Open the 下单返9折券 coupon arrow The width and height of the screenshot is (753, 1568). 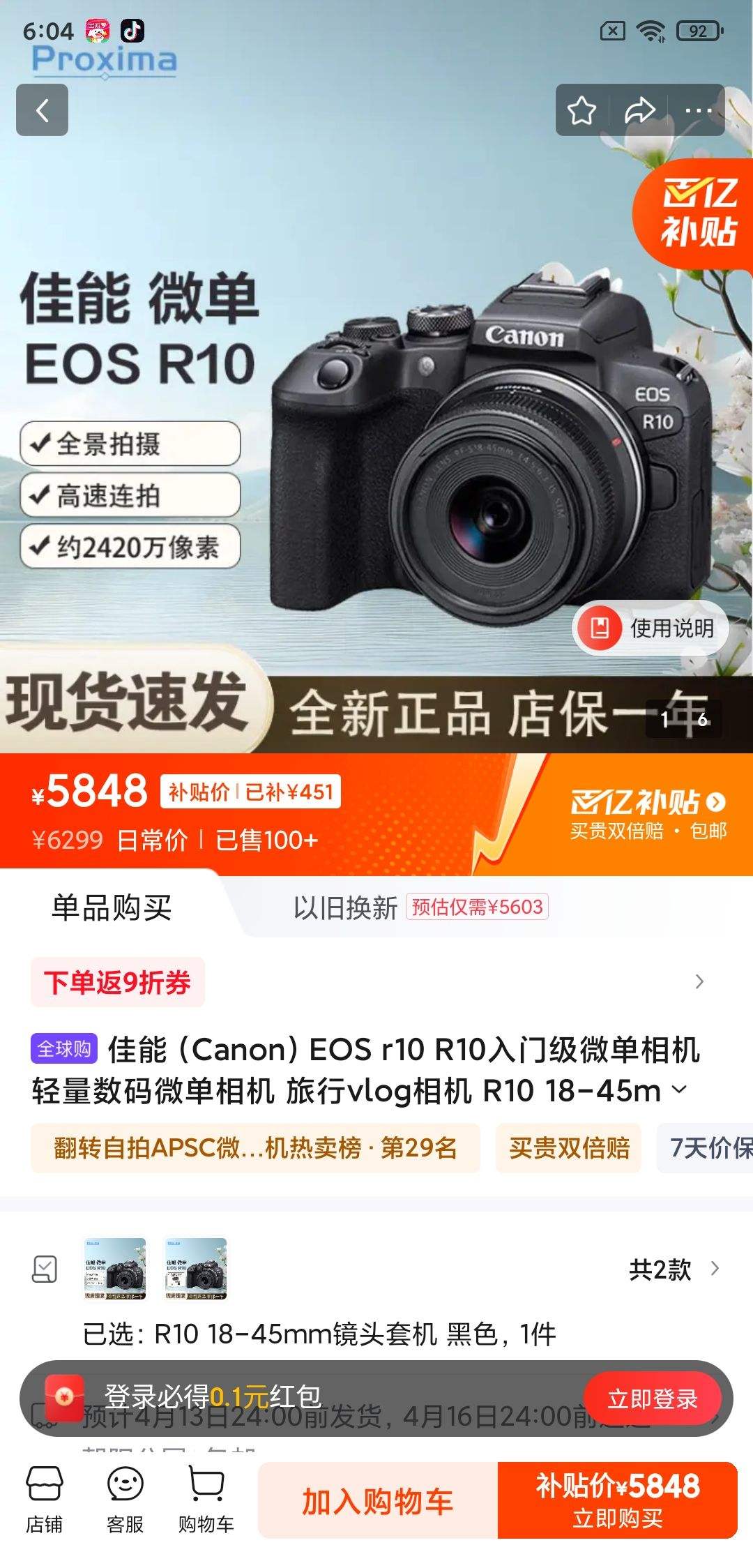click(x=700, y=981)
